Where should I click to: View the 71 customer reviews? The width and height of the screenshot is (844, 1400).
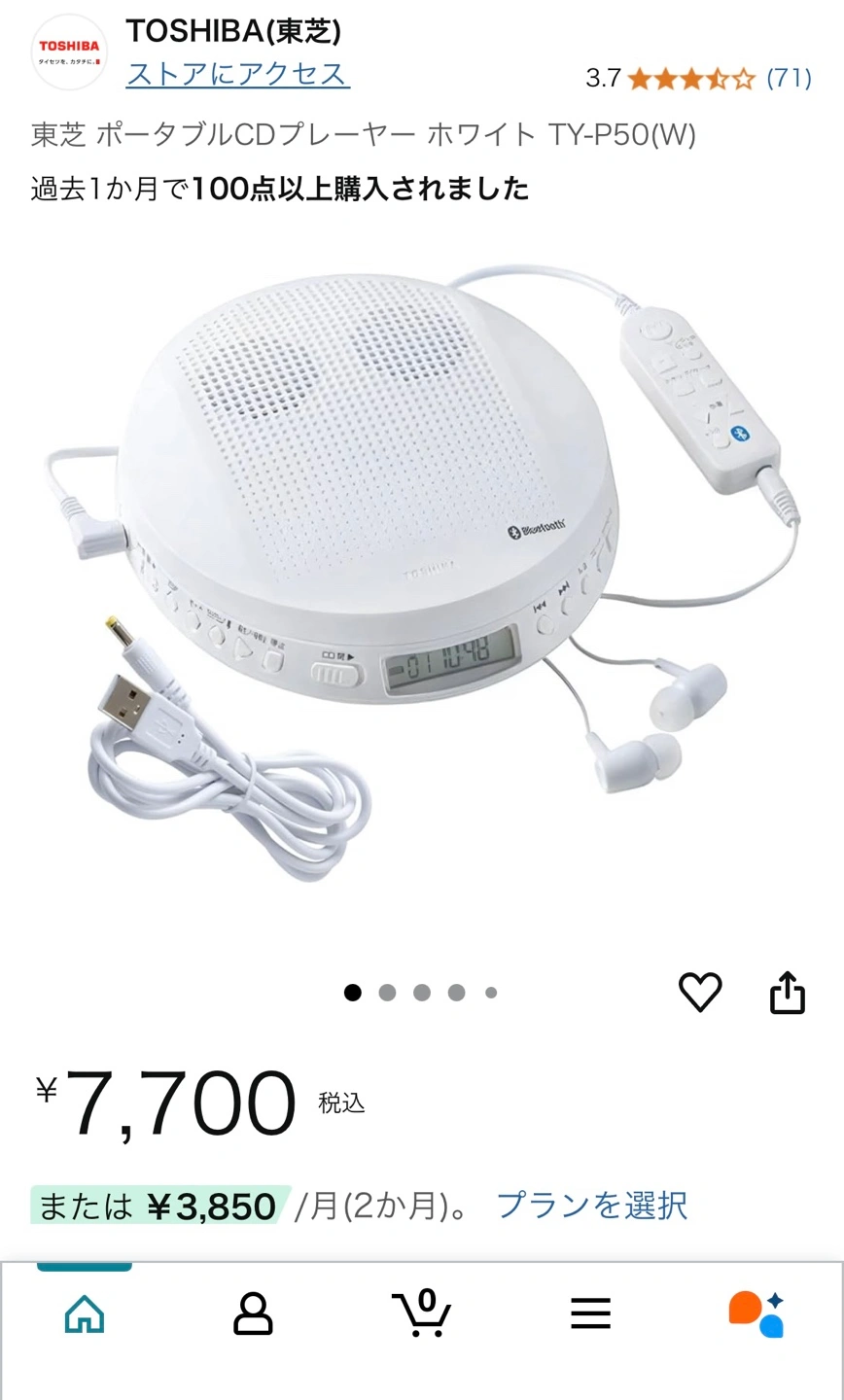(x=789, y=78)
